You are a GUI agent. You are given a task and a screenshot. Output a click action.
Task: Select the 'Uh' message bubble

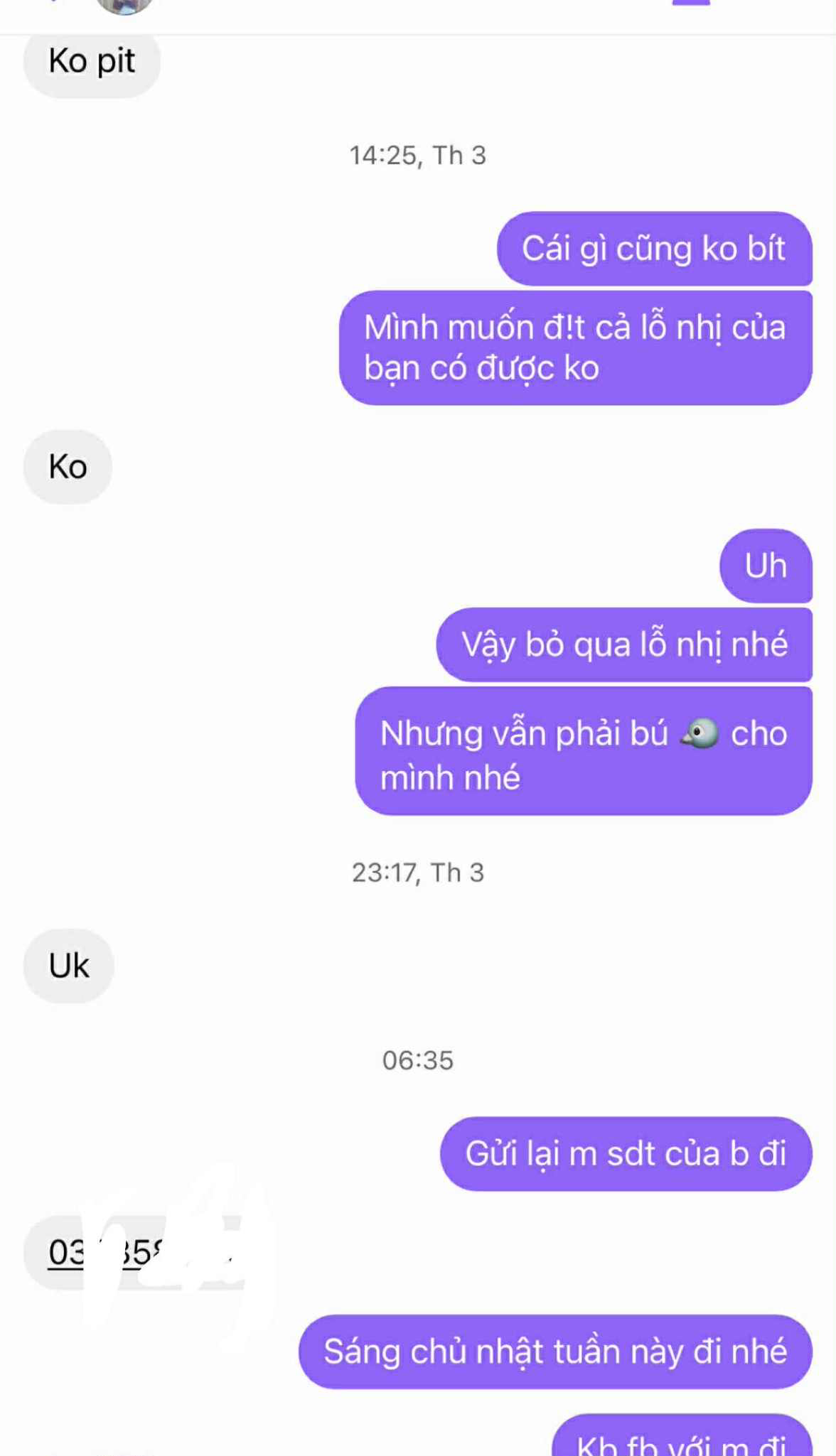[x=765, y=566]
